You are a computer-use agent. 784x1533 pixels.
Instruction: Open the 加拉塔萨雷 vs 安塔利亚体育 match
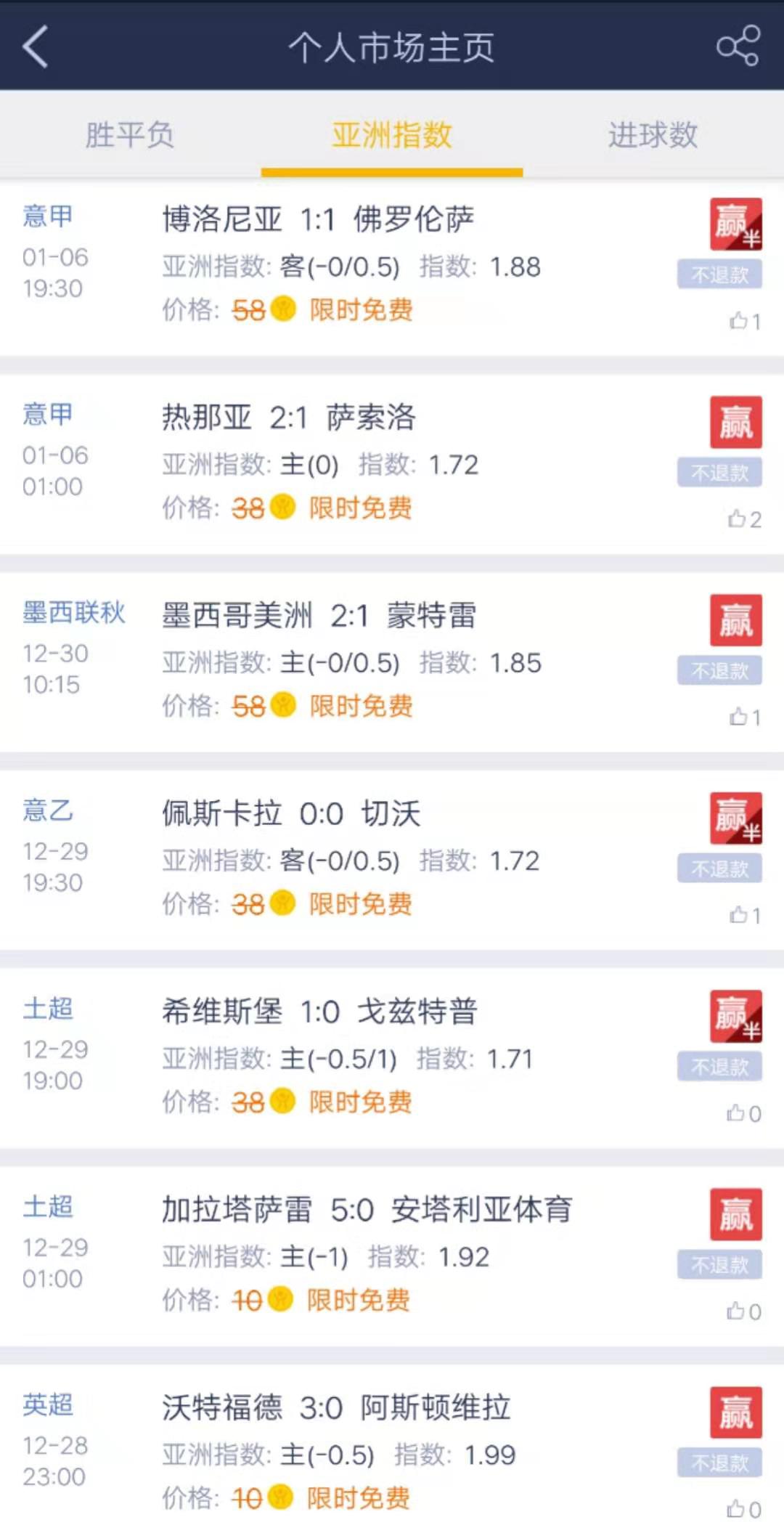[x=367, y=1210]
